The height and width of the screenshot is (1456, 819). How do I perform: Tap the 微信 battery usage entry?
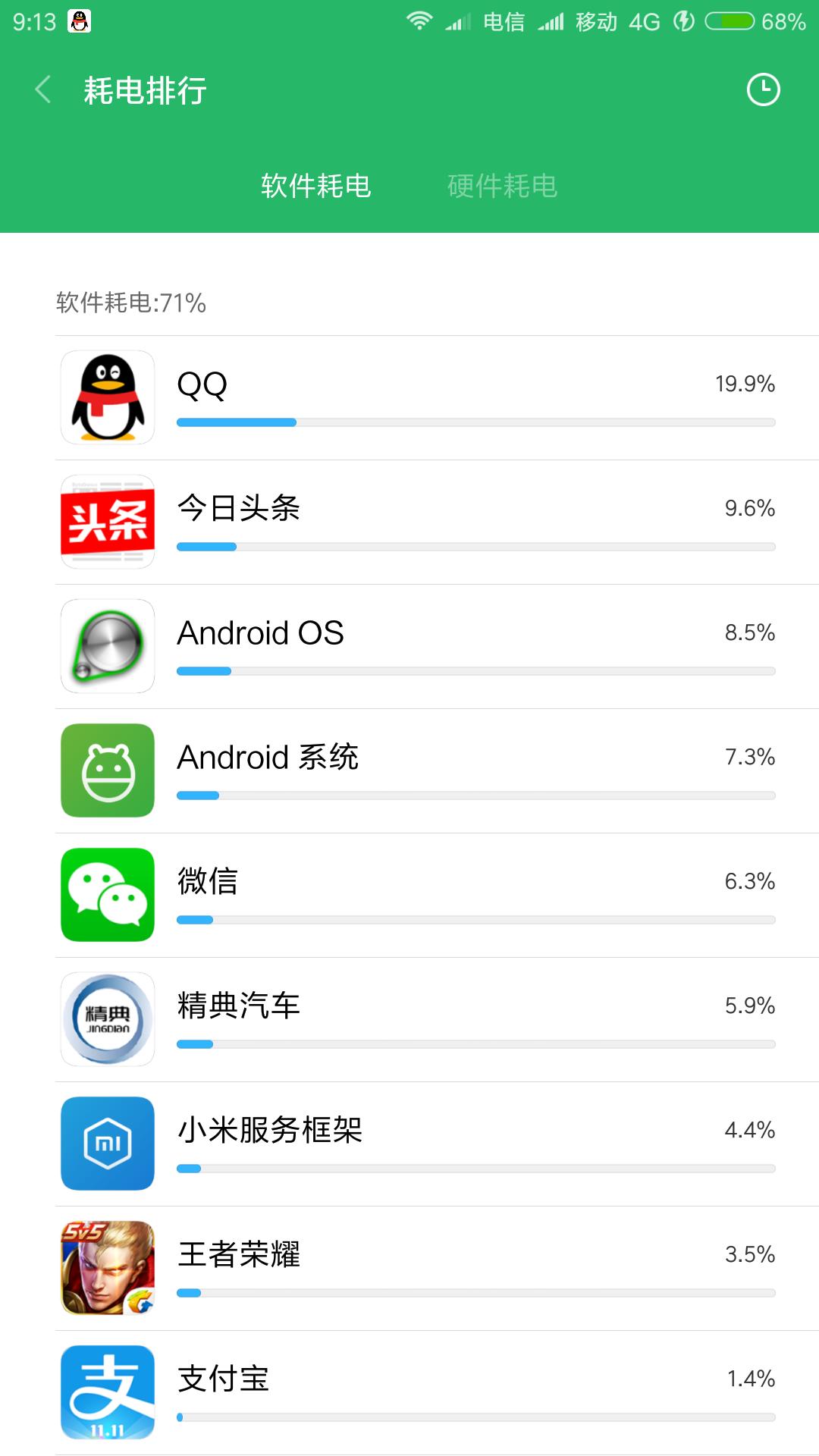(x=409, y=895)
